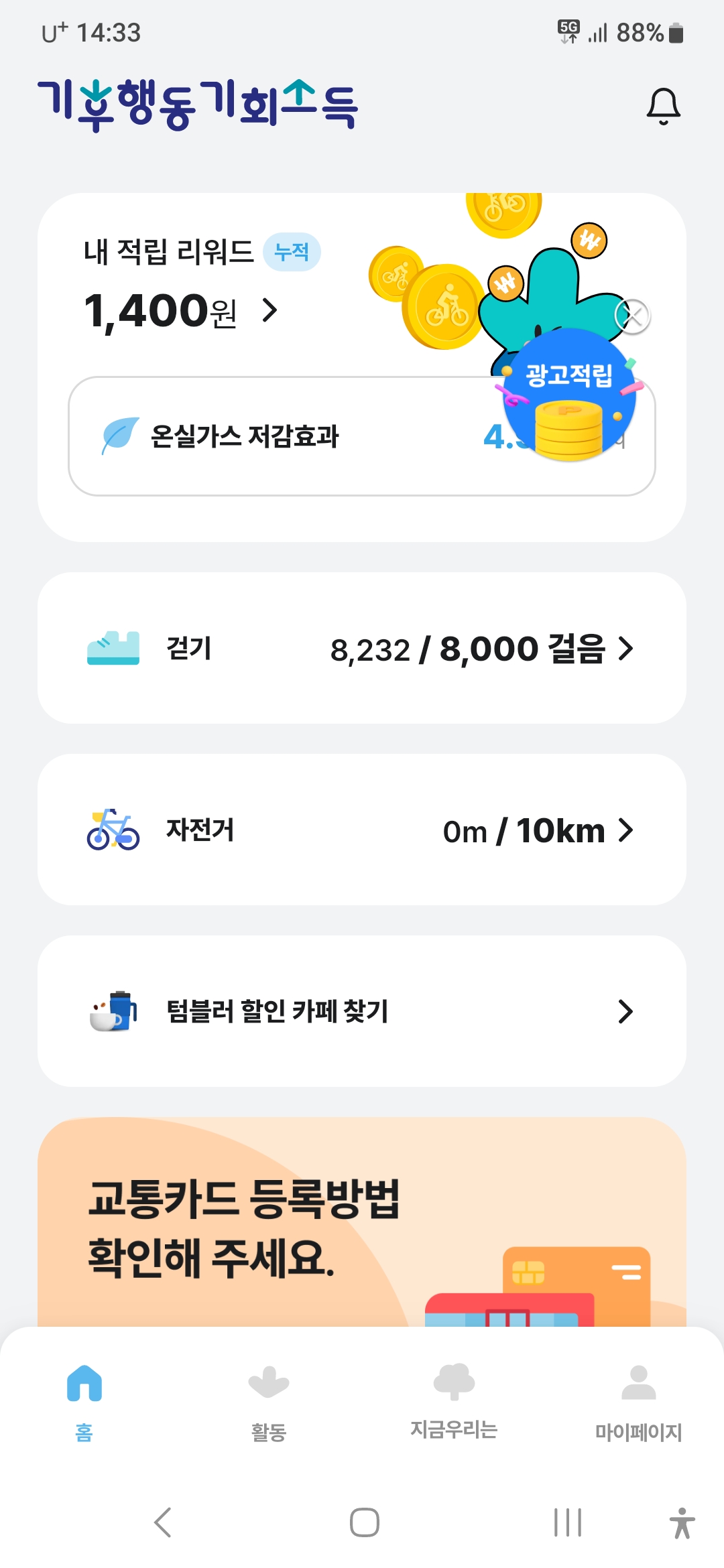
Task: Open 텀블러 할인 카페 찾기
Action: (362, 1011)
